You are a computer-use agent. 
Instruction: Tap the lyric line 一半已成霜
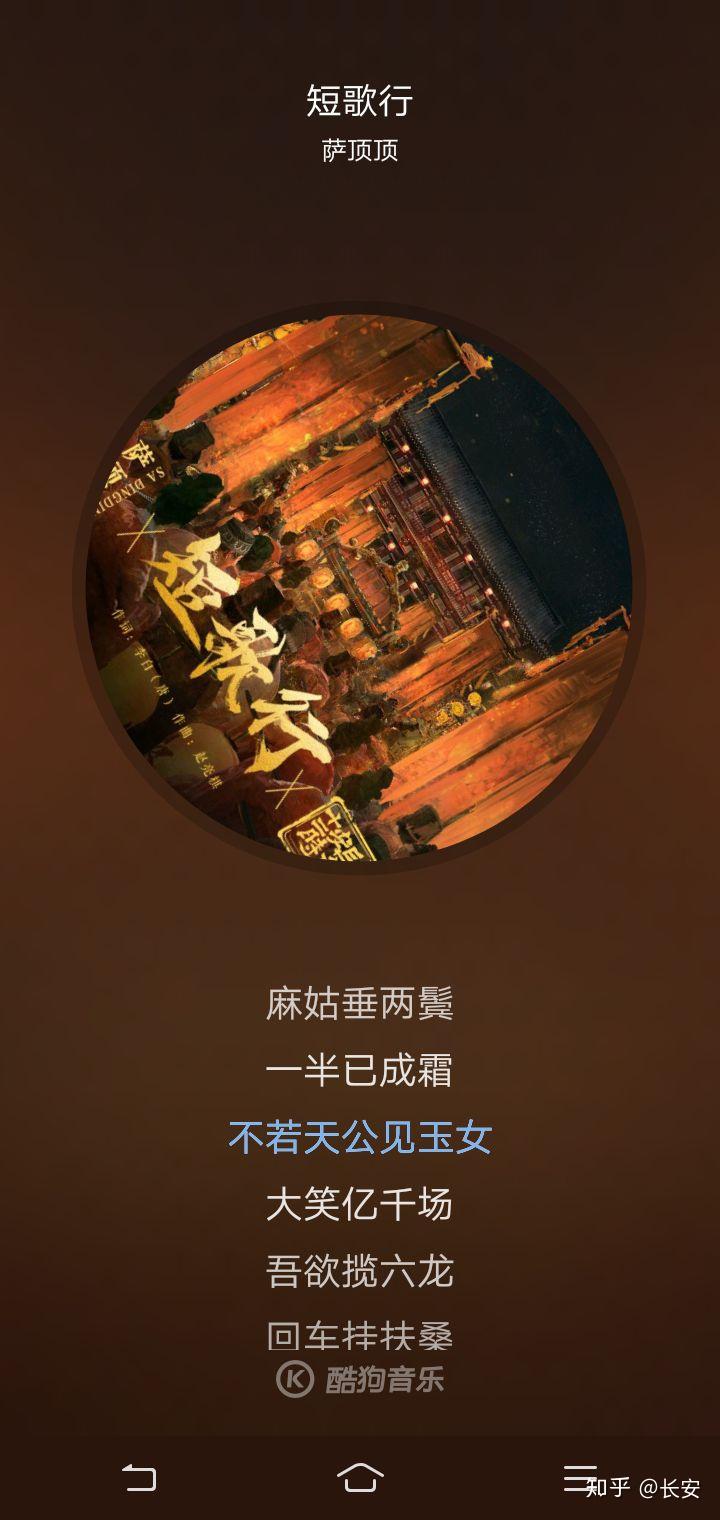coord(360,1068)
